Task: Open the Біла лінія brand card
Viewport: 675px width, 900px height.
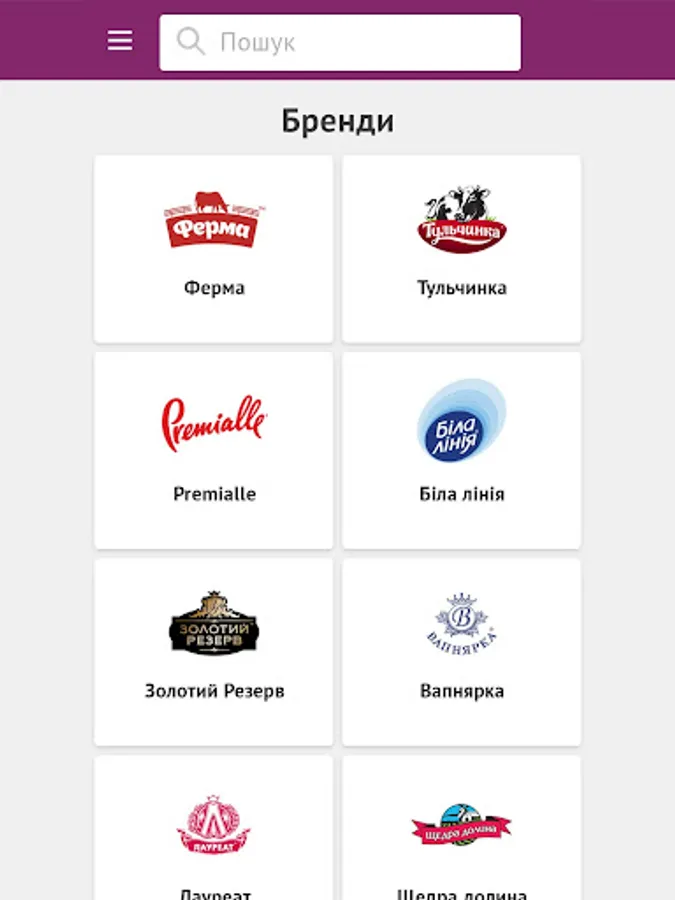Action: [462, 449]
